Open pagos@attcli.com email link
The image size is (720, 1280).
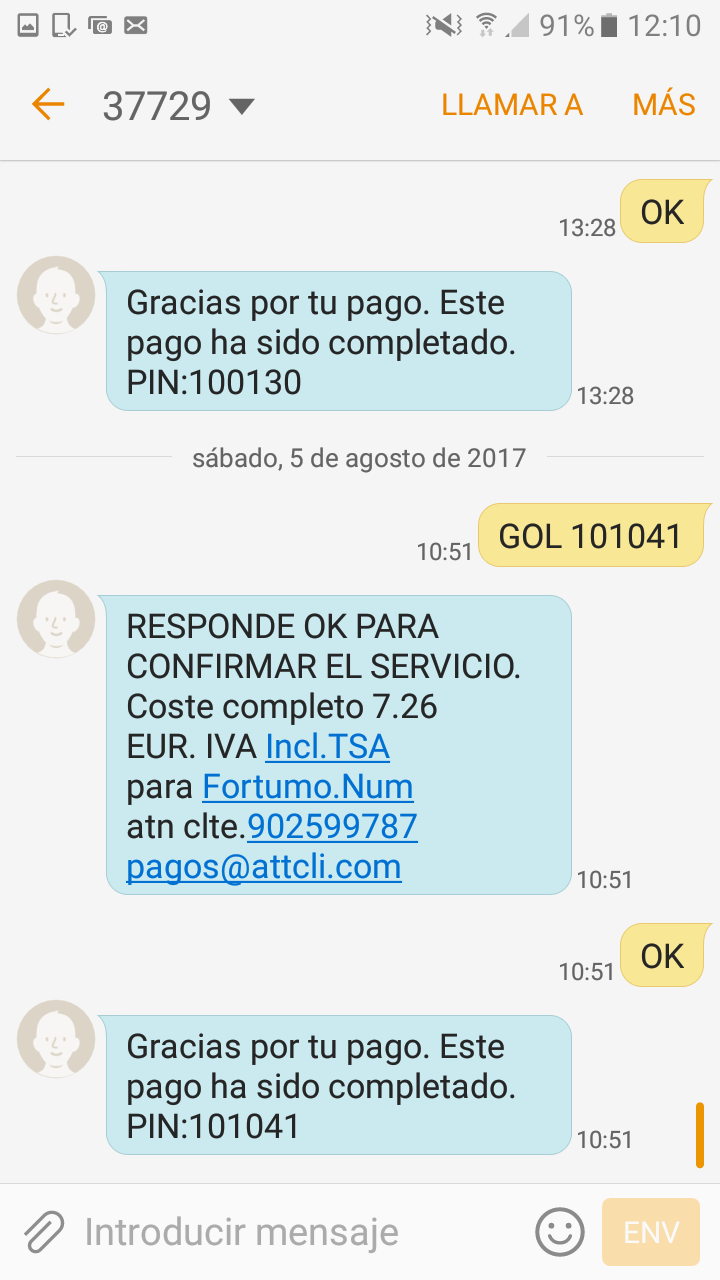(264, 867)
